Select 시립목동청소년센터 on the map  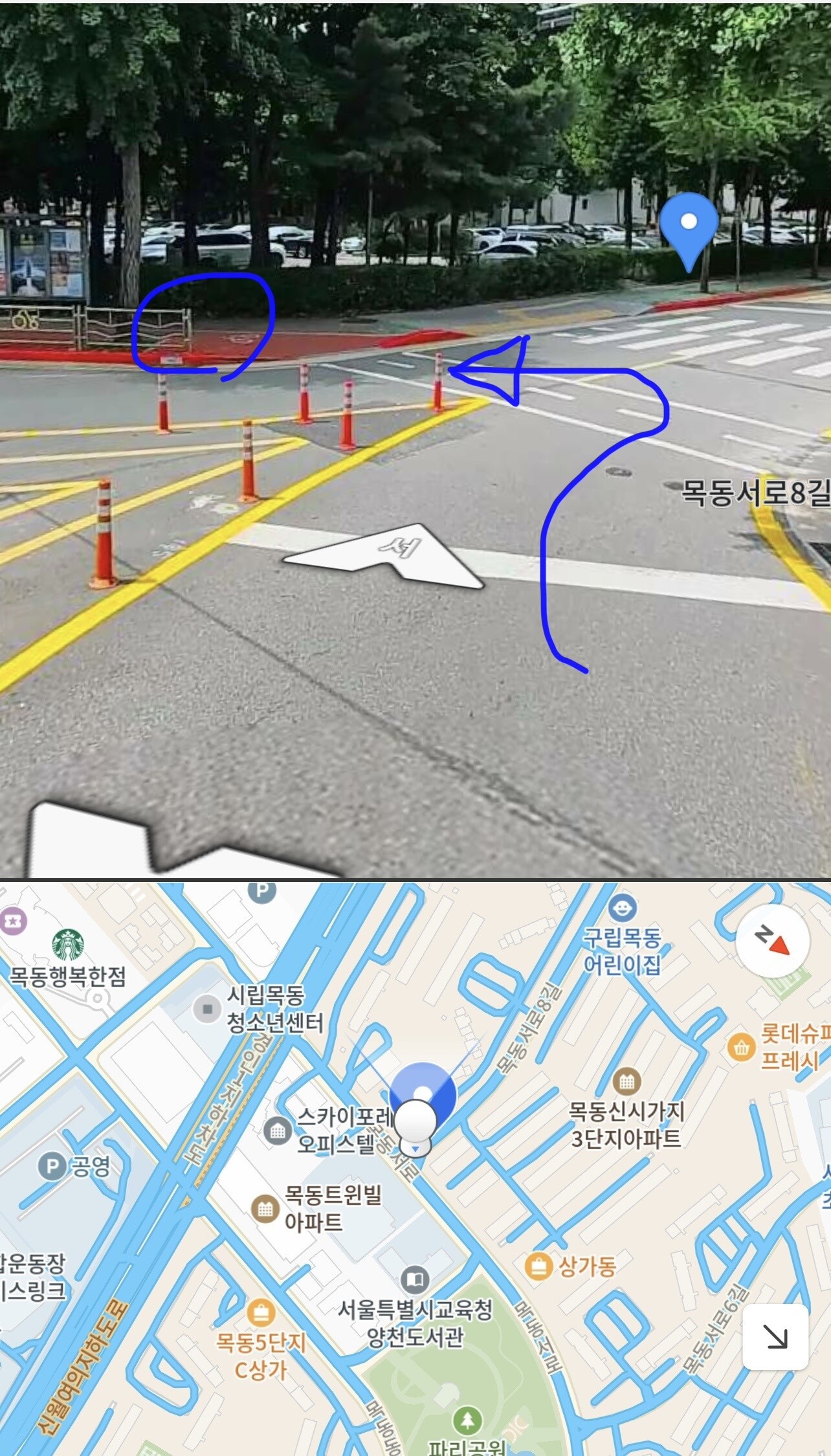[x=207, y=1009]
